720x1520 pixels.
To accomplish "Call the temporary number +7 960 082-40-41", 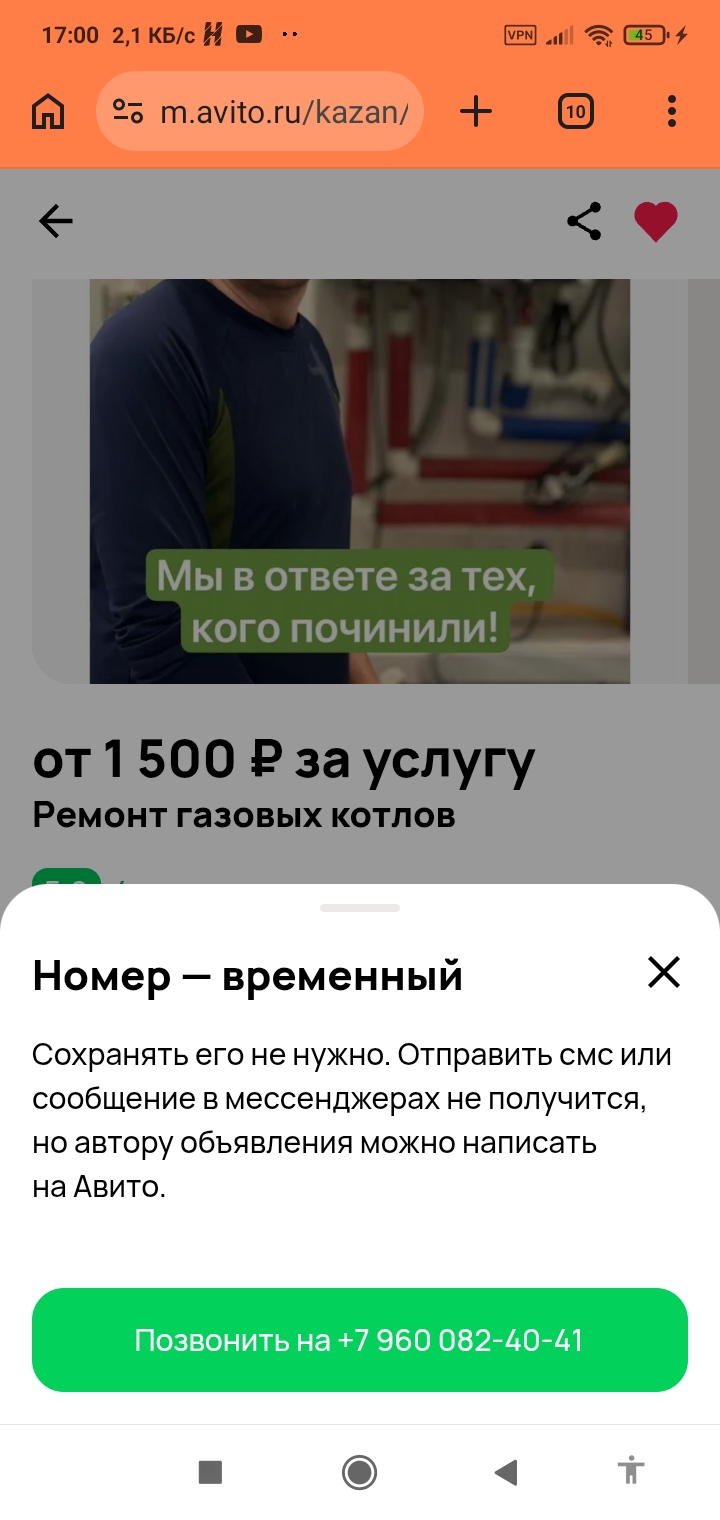I will (360, 1340).
